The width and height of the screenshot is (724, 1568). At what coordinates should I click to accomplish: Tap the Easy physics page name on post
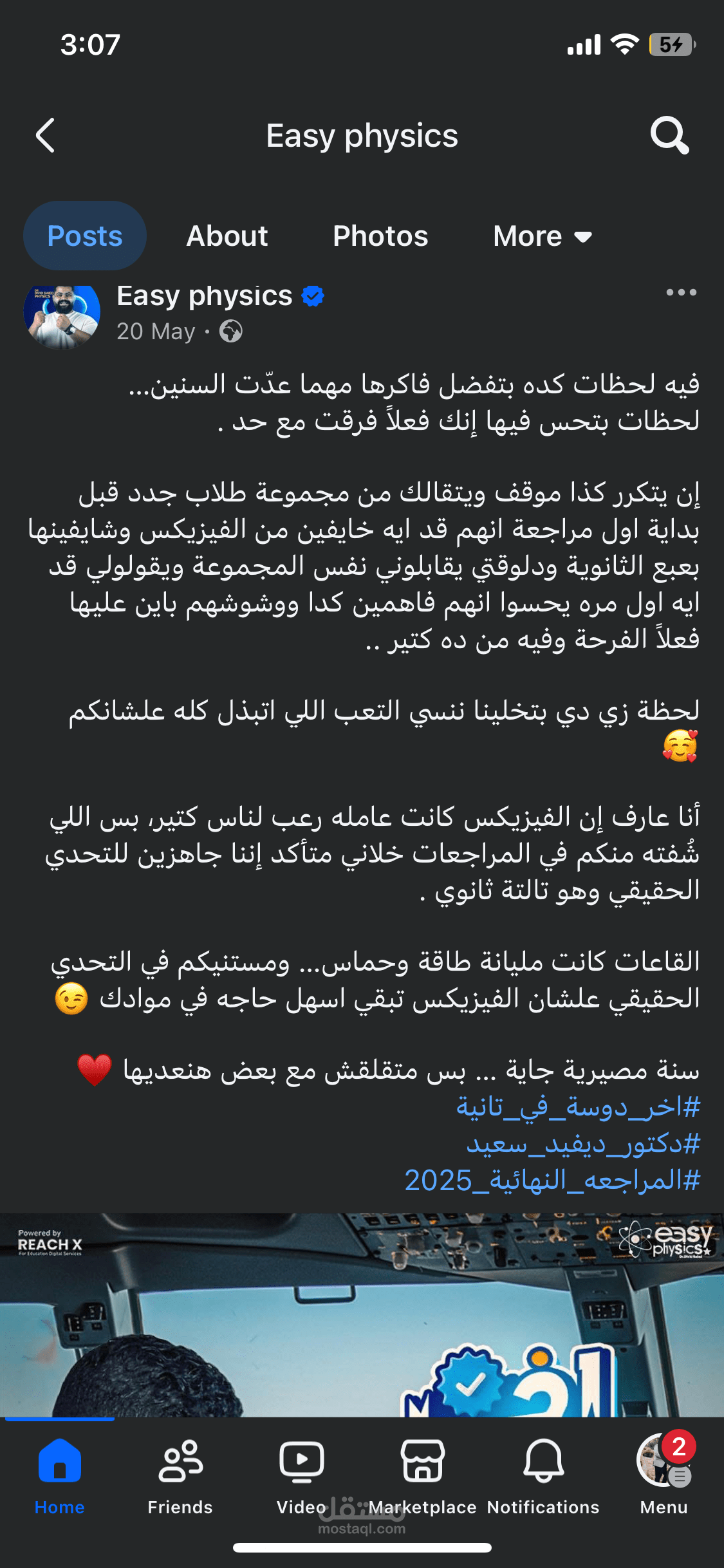click(205, 296)
